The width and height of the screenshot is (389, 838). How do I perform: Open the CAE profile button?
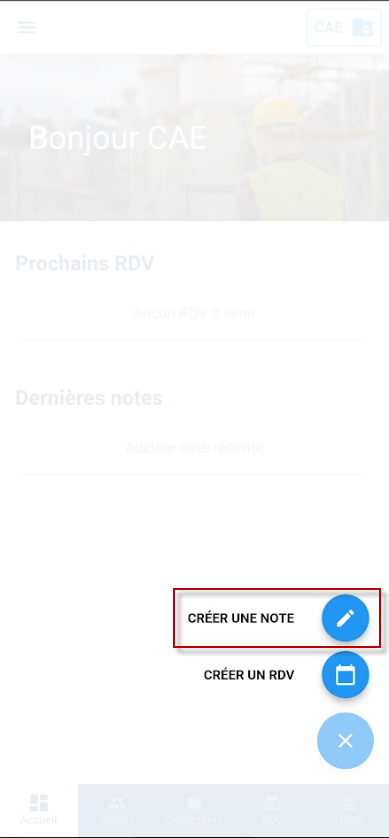pyautogui.click(x=344, y=27)
